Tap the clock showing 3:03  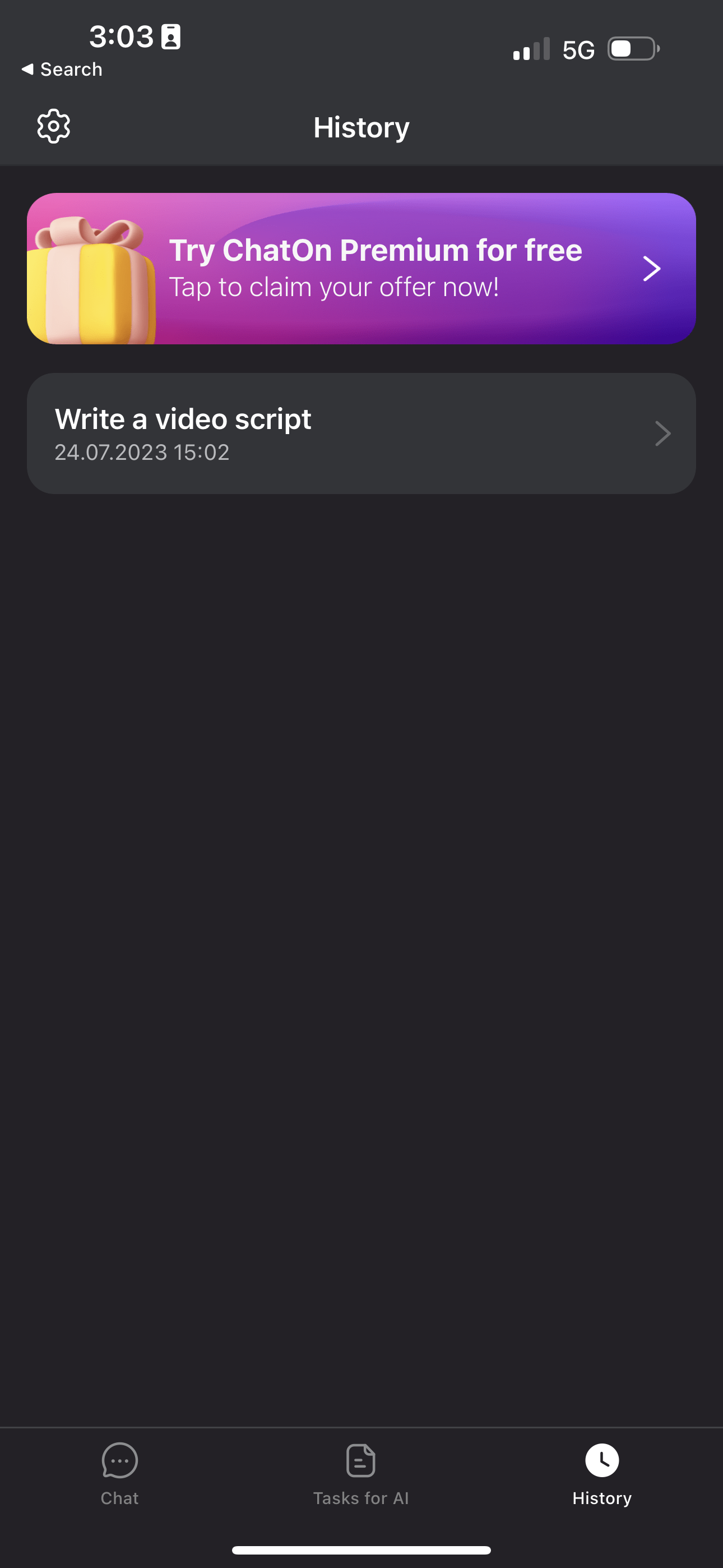click(x=122, y=36)
